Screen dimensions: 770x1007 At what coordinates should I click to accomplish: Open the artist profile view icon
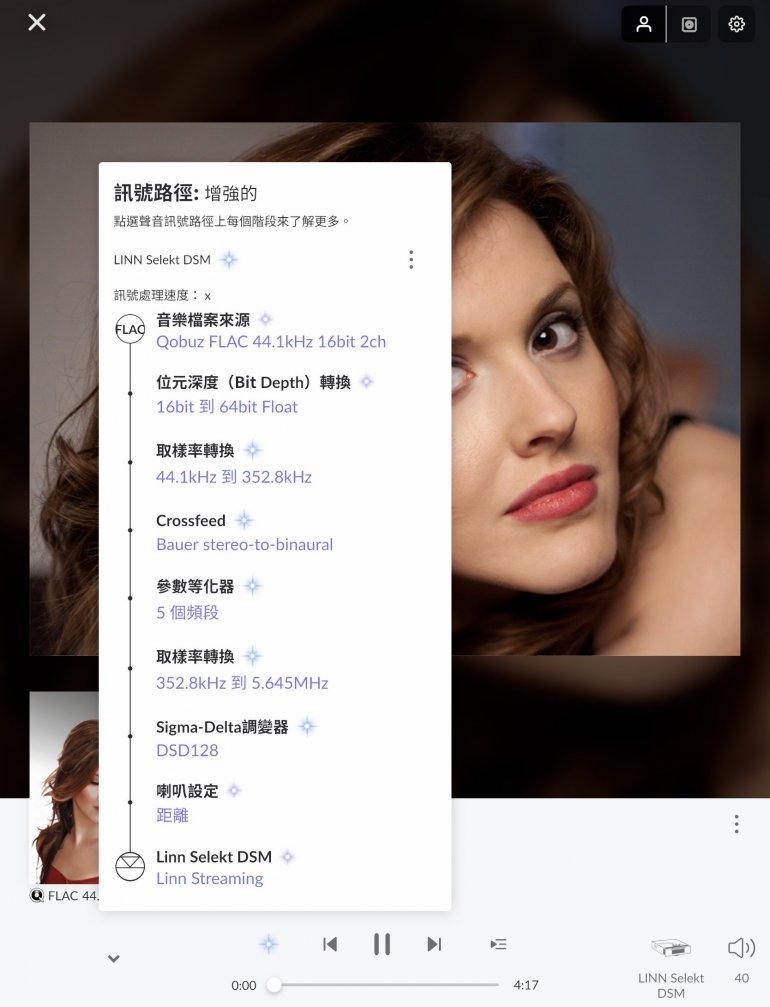(644, 24)
